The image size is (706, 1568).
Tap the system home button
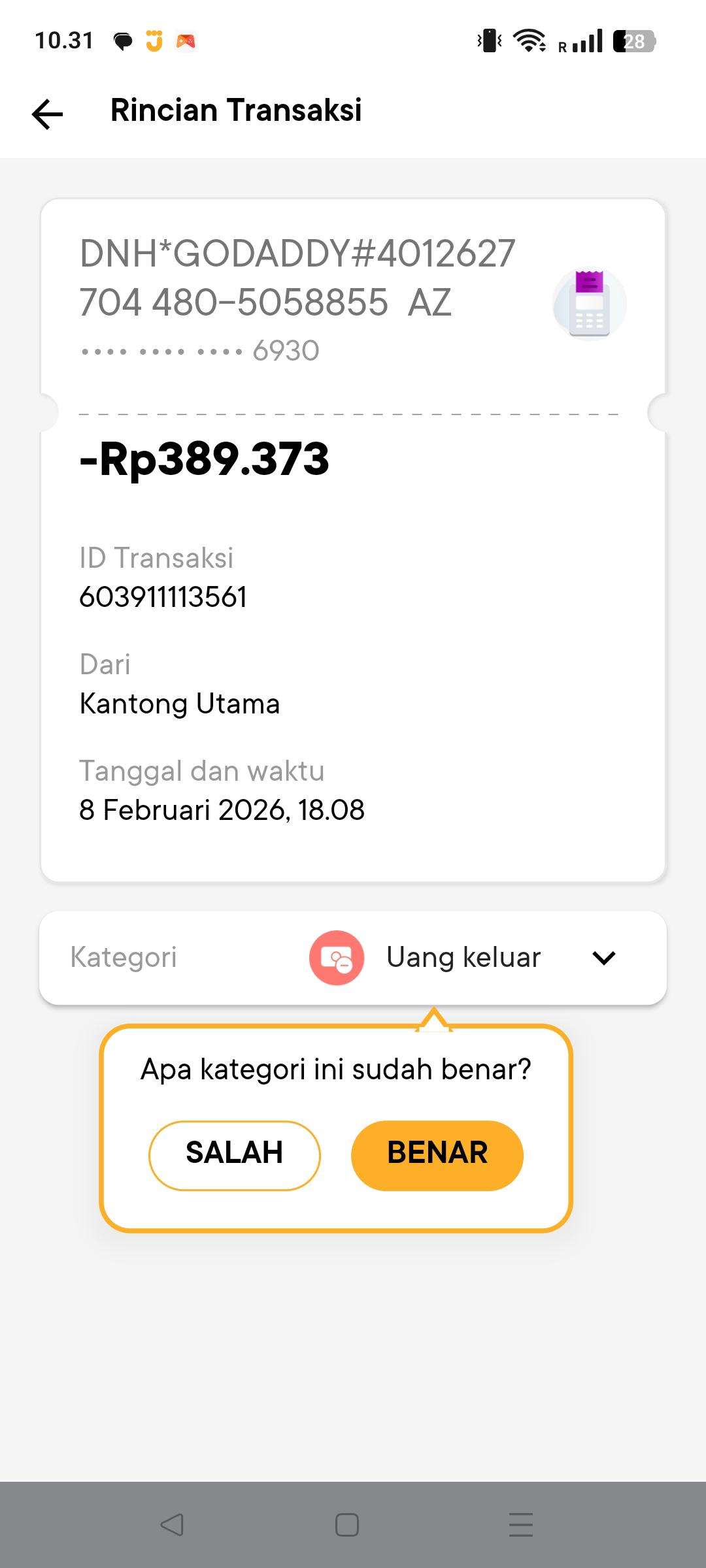(346, 1525)
